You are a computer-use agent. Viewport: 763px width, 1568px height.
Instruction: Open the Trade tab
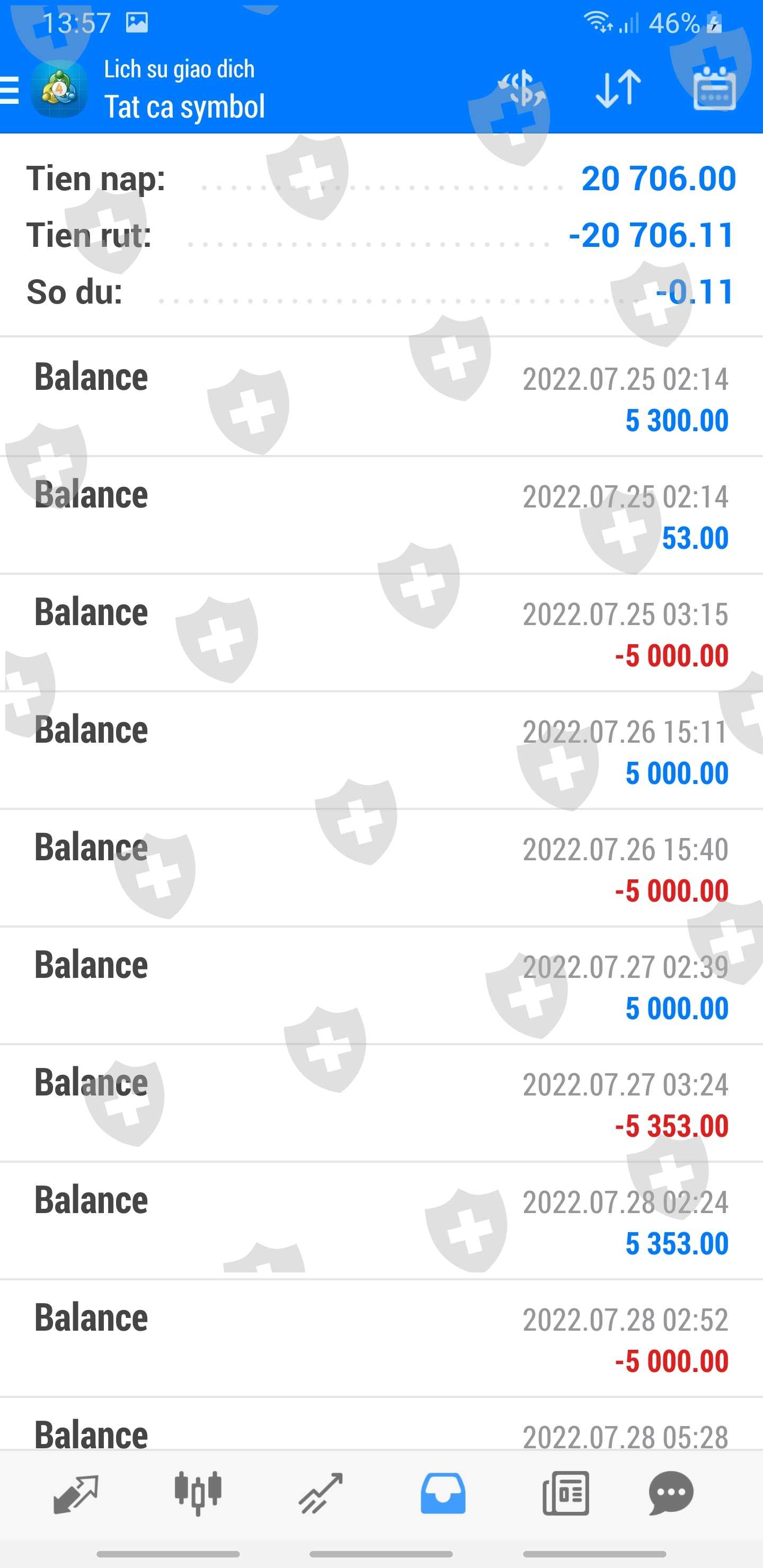coord(321,1493)
